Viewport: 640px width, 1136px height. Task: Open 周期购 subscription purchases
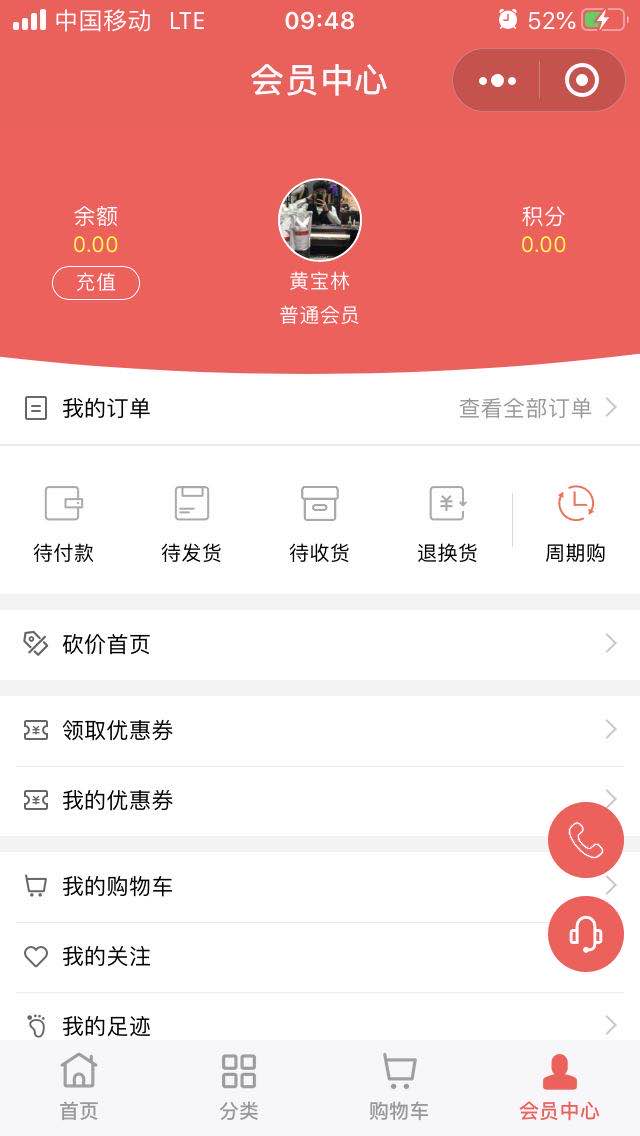575,523
